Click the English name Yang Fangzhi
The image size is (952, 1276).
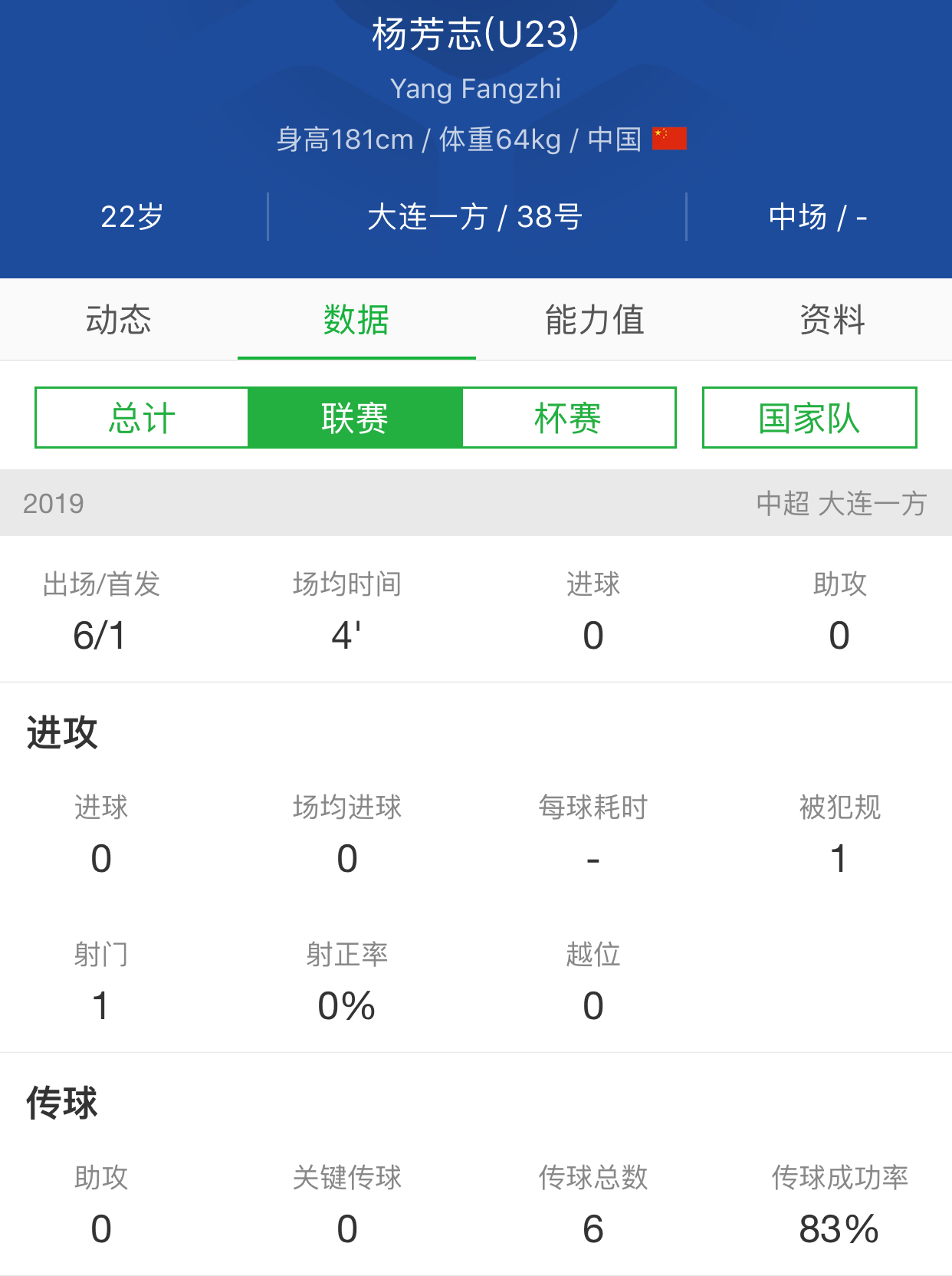point(476,88)
